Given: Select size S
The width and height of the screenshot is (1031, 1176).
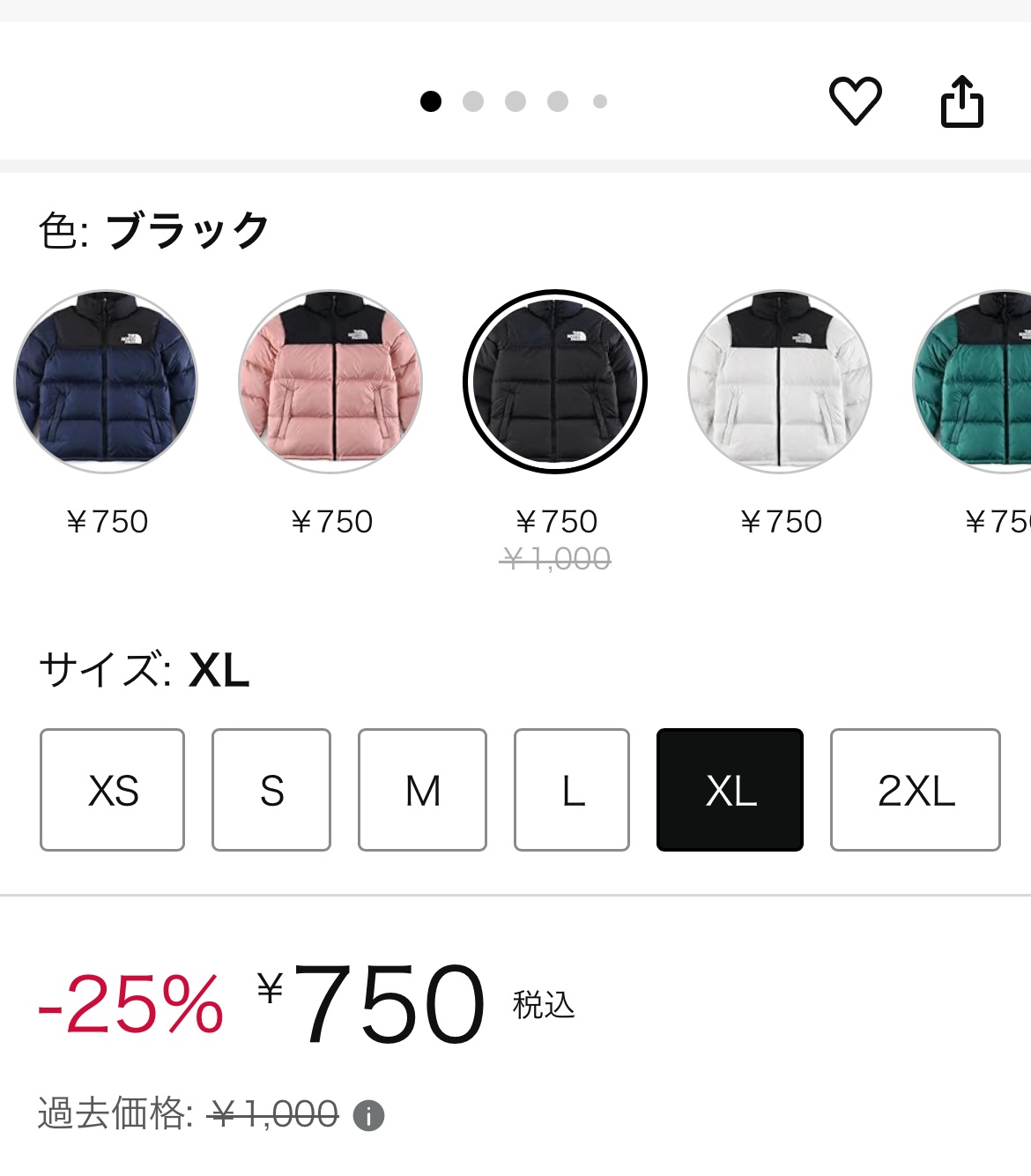Looking at the screenshot, I should [x=271, y=790].
